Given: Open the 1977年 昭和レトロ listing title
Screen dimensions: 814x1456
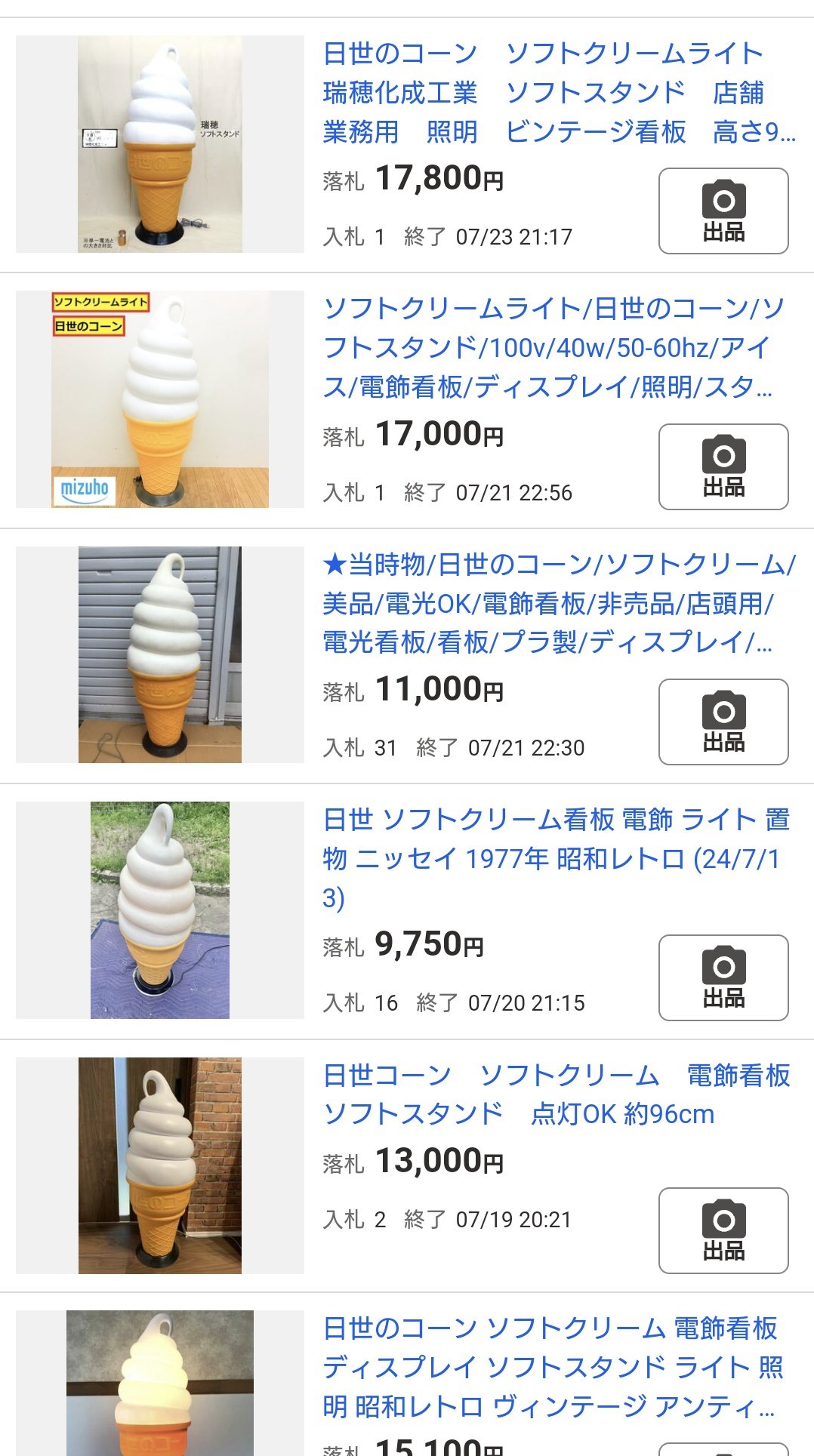Looking at the screenshot, I should pos(555,858).
